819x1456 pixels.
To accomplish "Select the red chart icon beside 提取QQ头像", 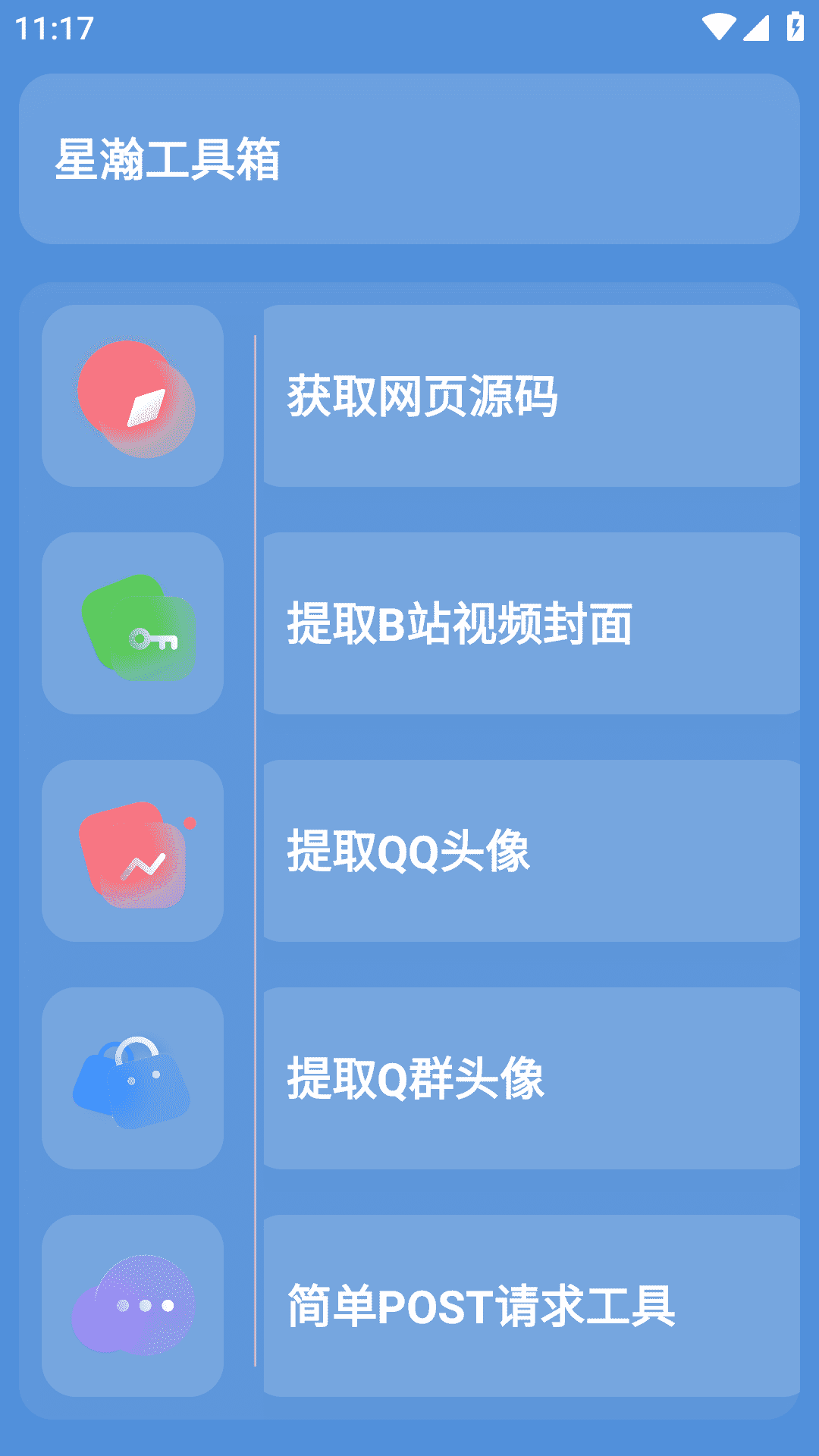I will coord(134,851).
